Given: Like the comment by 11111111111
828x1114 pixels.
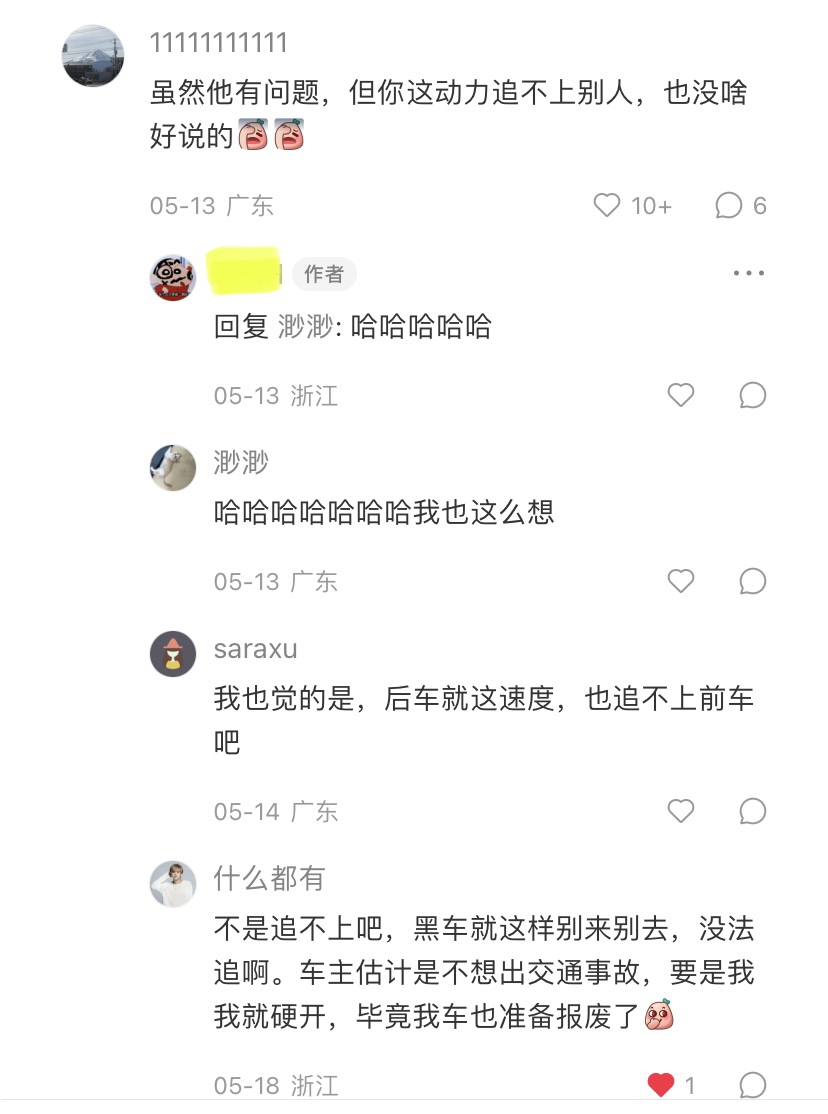Looking at the screenshot, I should click(608, 206).
